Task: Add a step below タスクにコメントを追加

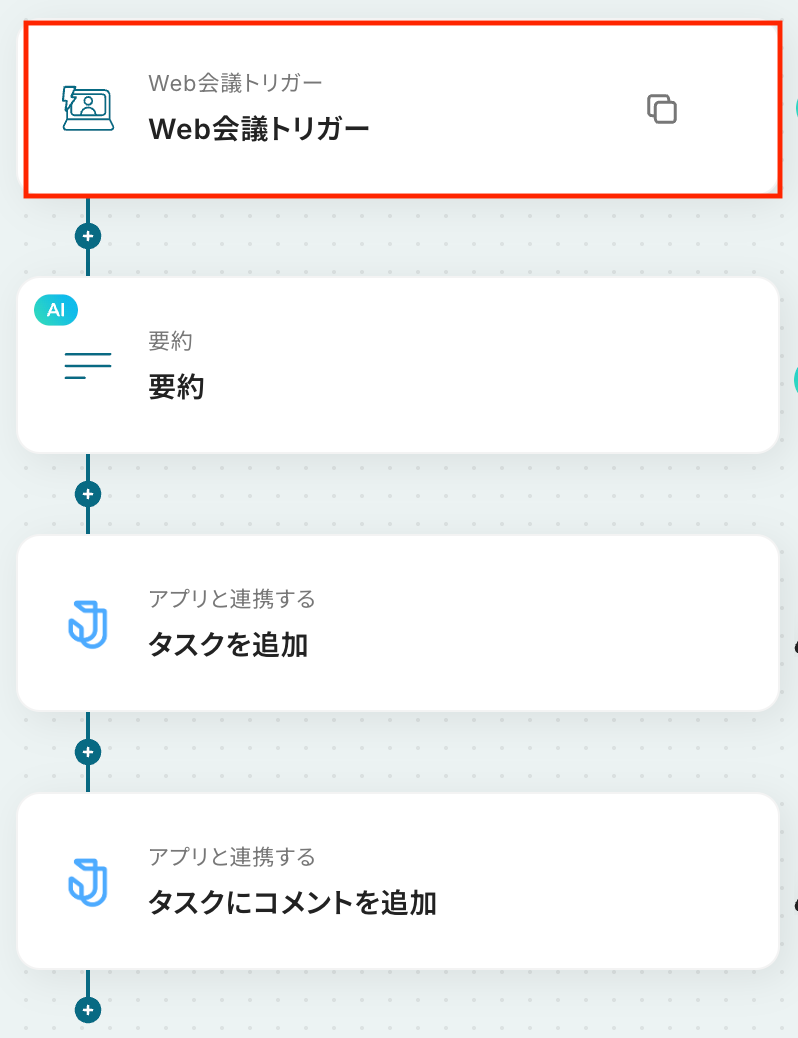Action: [x=88, y=1010]
